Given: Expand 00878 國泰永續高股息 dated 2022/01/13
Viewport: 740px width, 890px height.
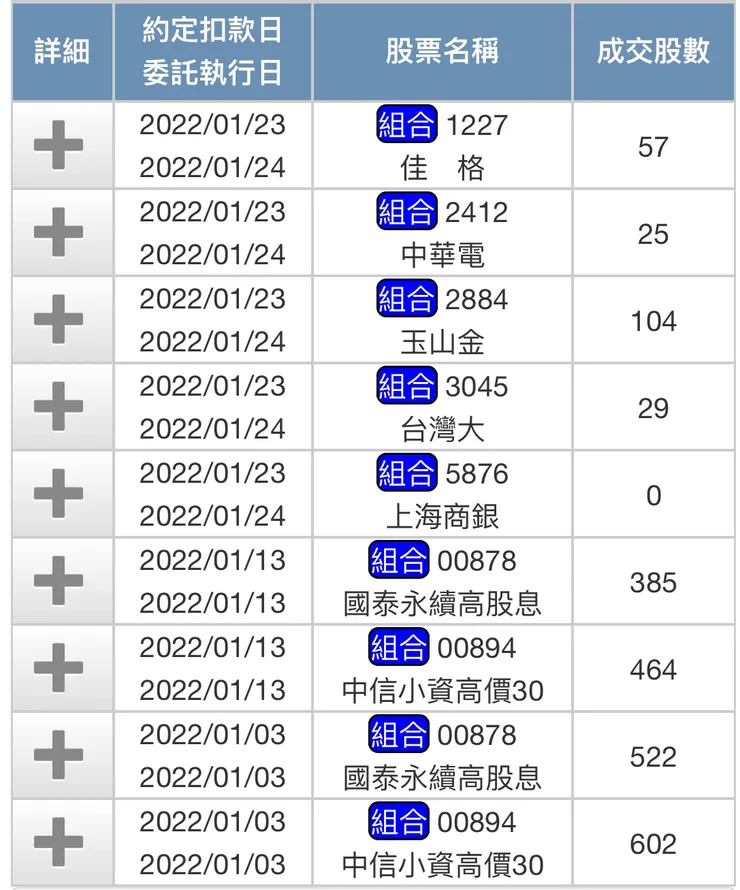Looking at the screenshot, I should tap(59, 581).
